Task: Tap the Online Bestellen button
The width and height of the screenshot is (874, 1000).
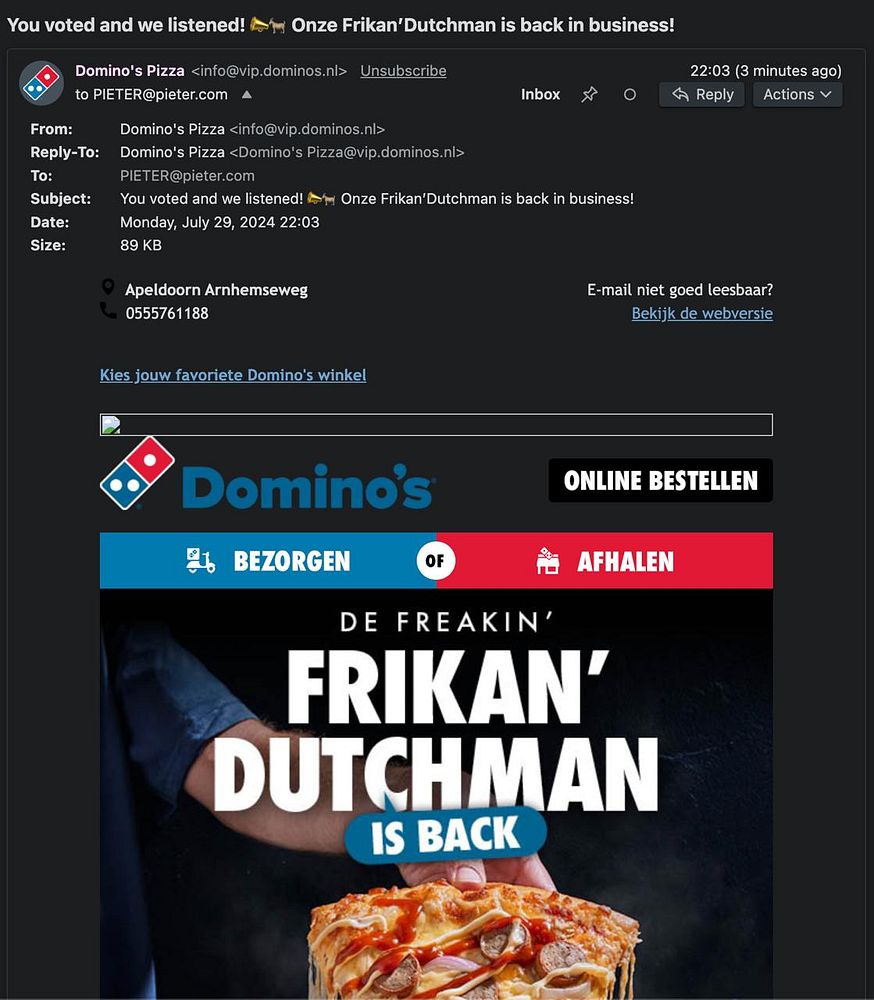Action: click(660, 480)
